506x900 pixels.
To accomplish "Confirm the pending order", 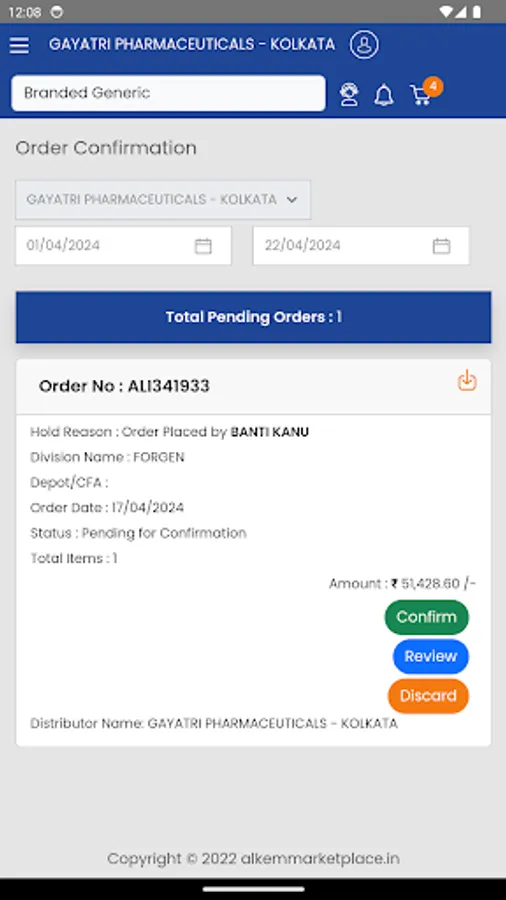I will tap(426, 617).
